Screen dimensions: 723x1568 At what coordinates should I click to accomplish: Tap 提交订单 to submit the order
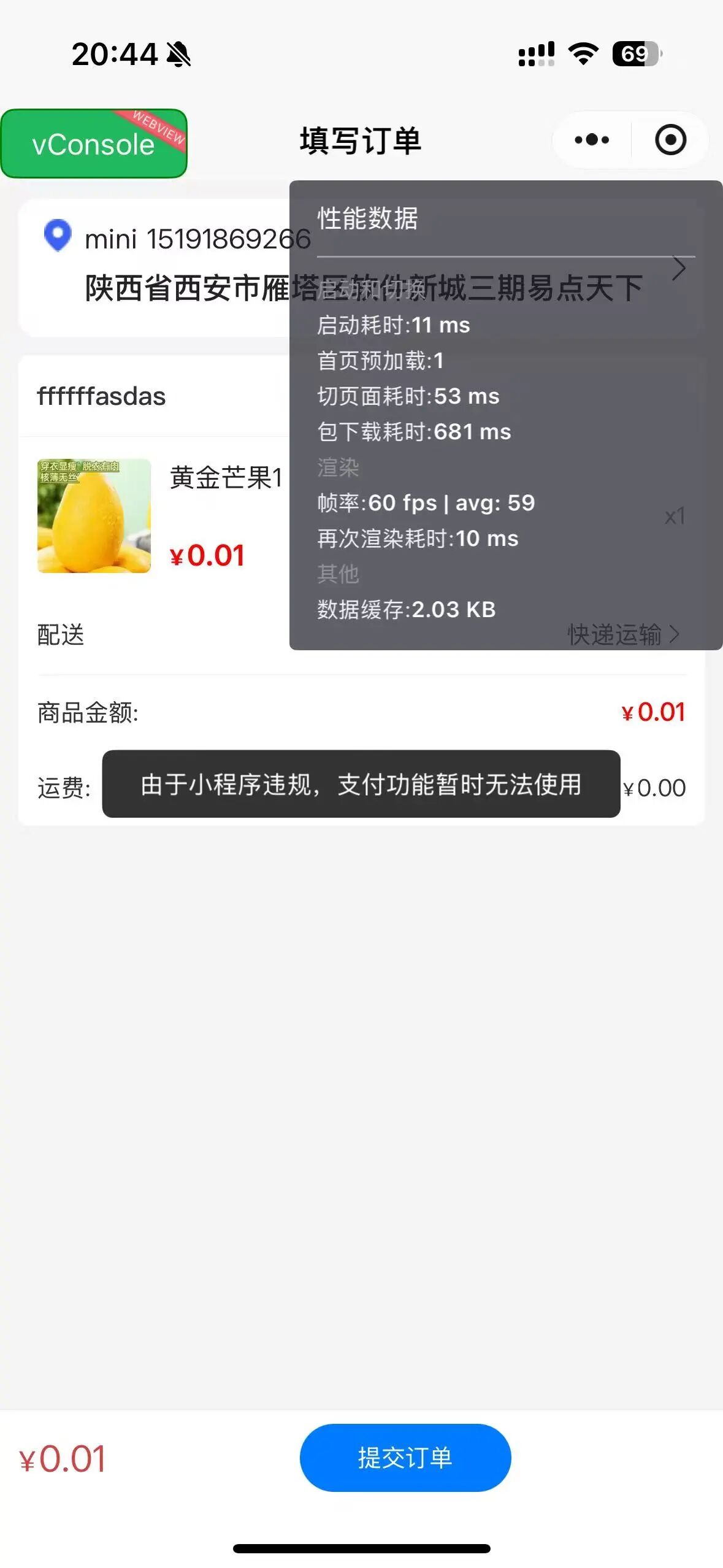click(405, 1458)
